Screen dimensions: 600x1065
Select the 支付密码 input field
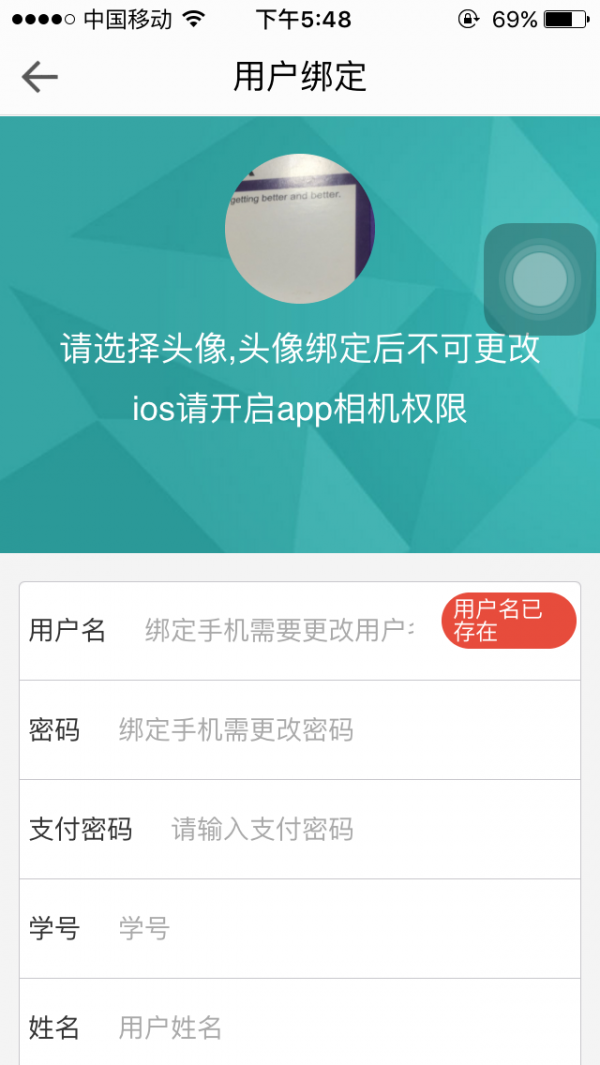click(x=360, y=829)
